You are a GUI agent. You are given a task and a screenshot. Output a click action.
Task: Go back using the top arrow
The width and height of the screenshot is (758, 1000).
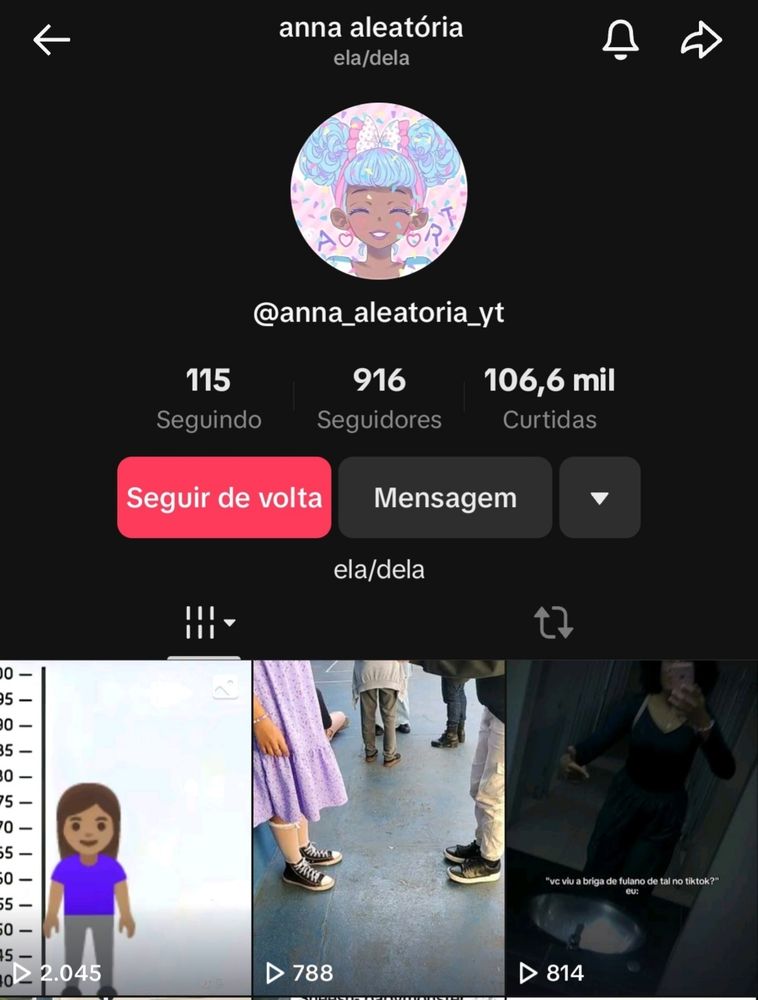pos(51,40)
